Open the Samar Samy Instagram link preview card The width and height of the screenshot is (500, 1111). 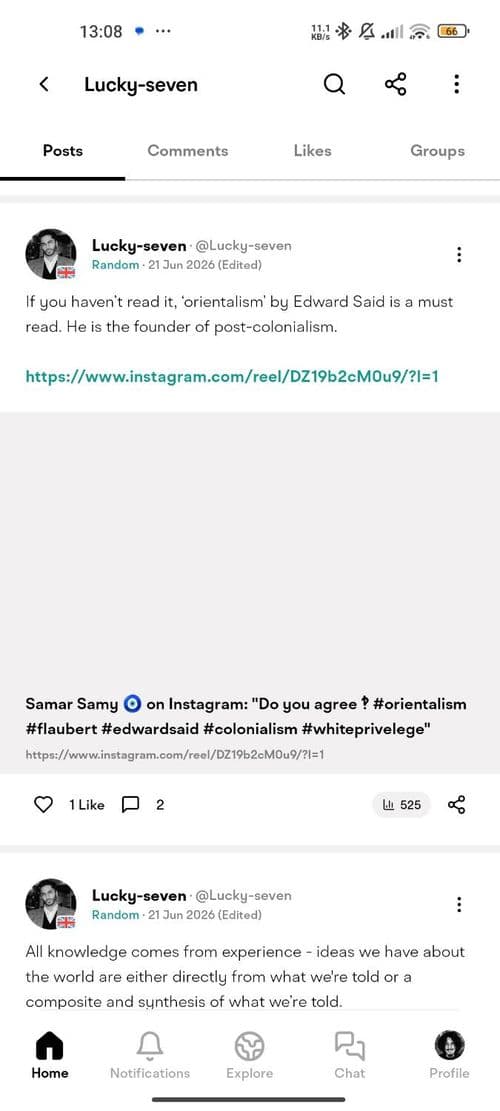(x=250, y=592)
